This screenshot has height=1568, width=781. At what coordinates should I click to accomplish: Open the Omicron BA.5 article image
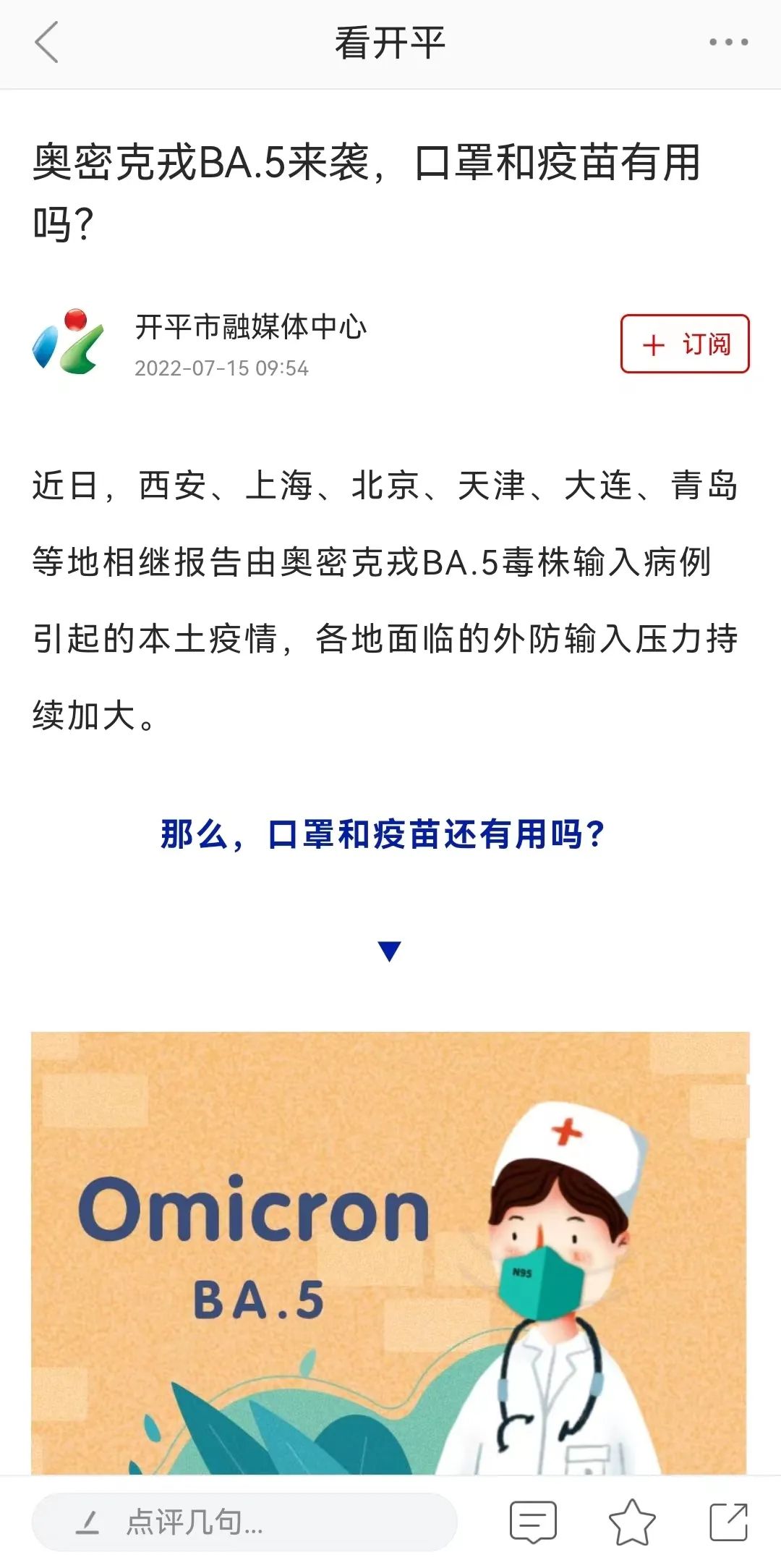pos(389,1252)
